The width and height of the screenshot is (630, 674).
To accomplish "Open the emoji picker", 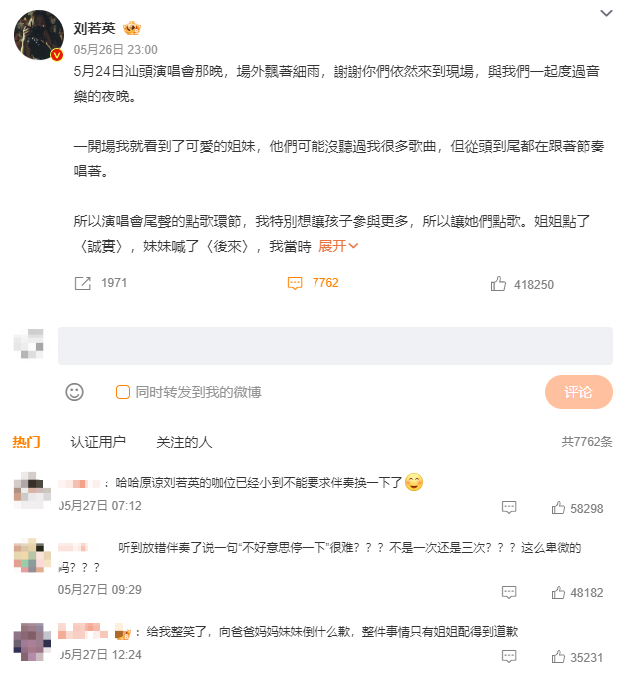I will coord(74,392).
